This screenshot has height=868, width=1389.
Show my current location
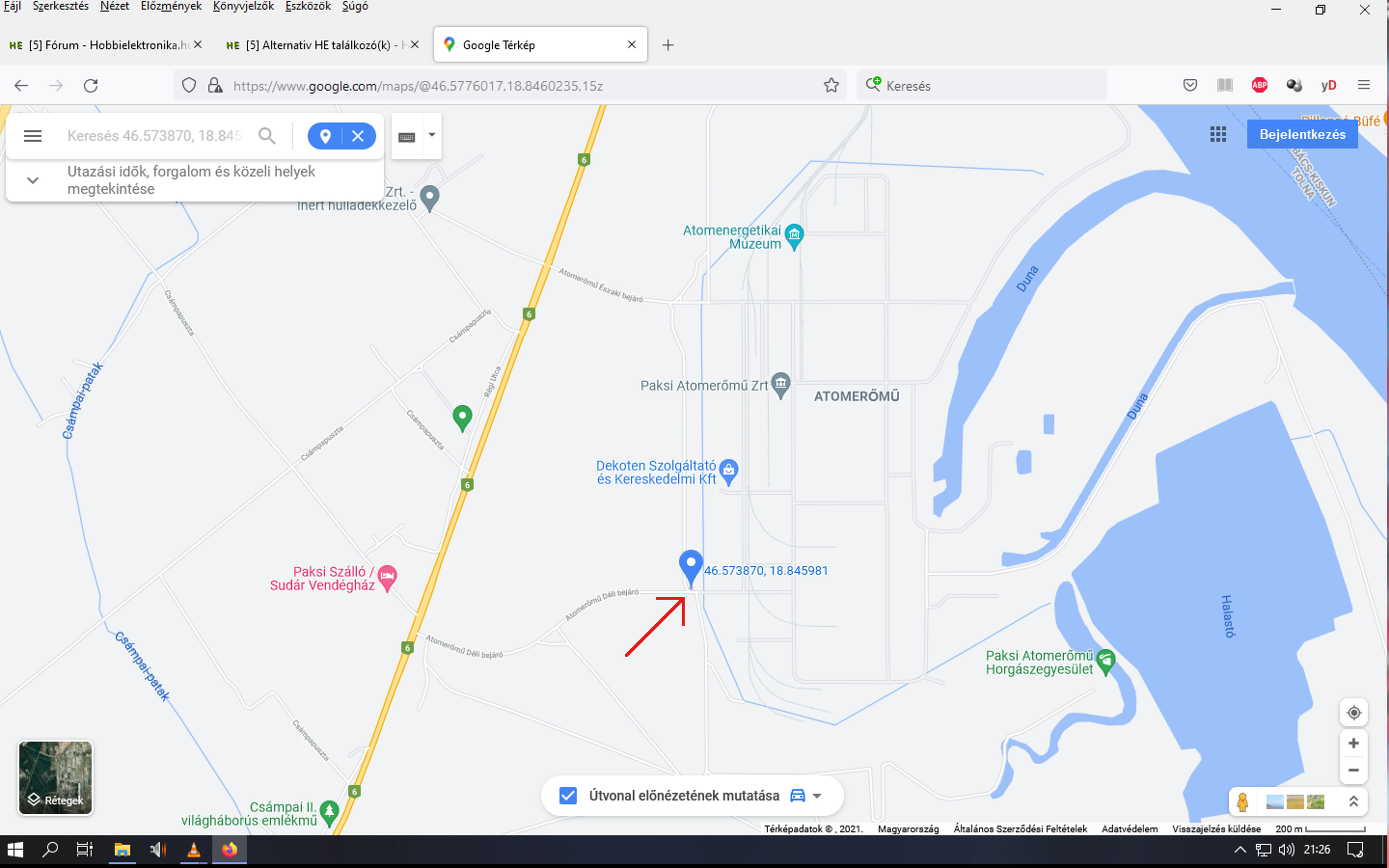coord(1353,713)
